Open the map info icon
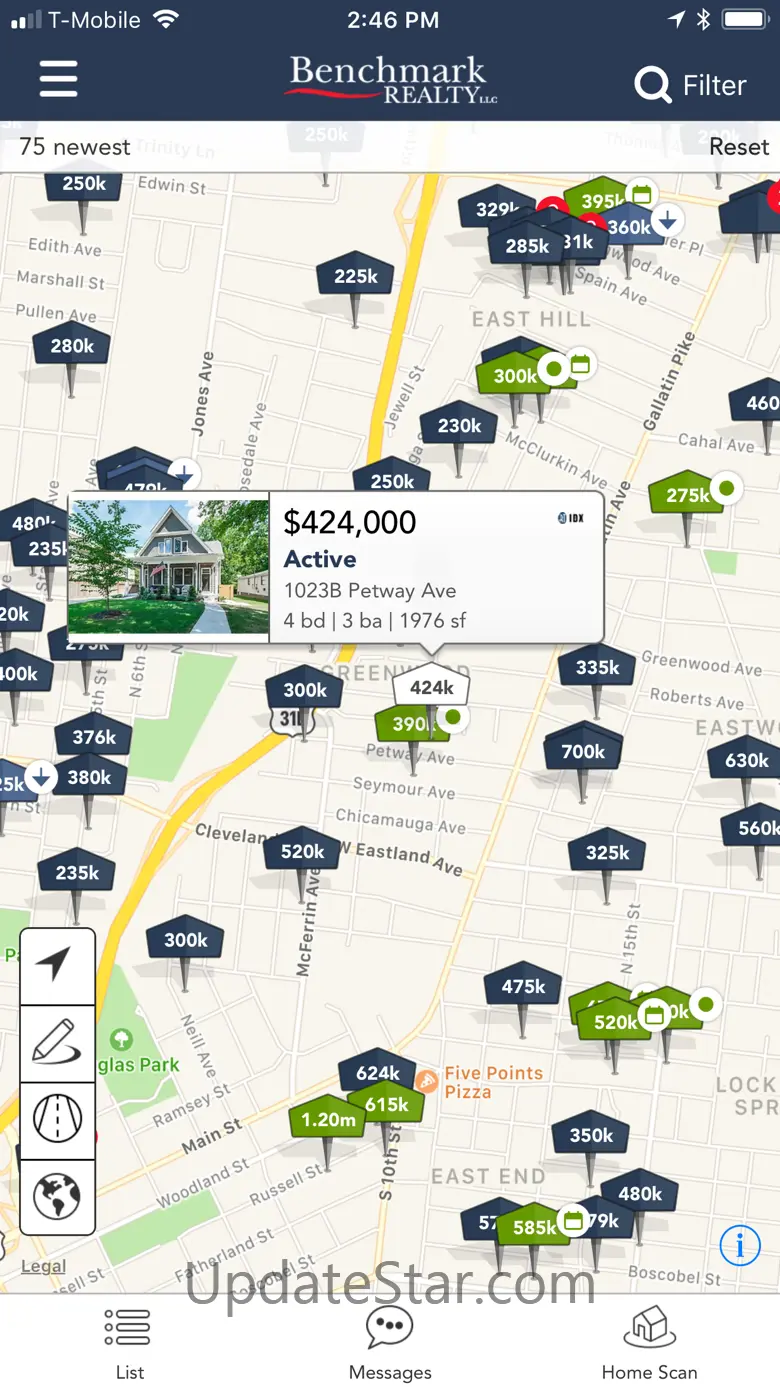The image size is (780, 1387). click(x=740, y=1245)
